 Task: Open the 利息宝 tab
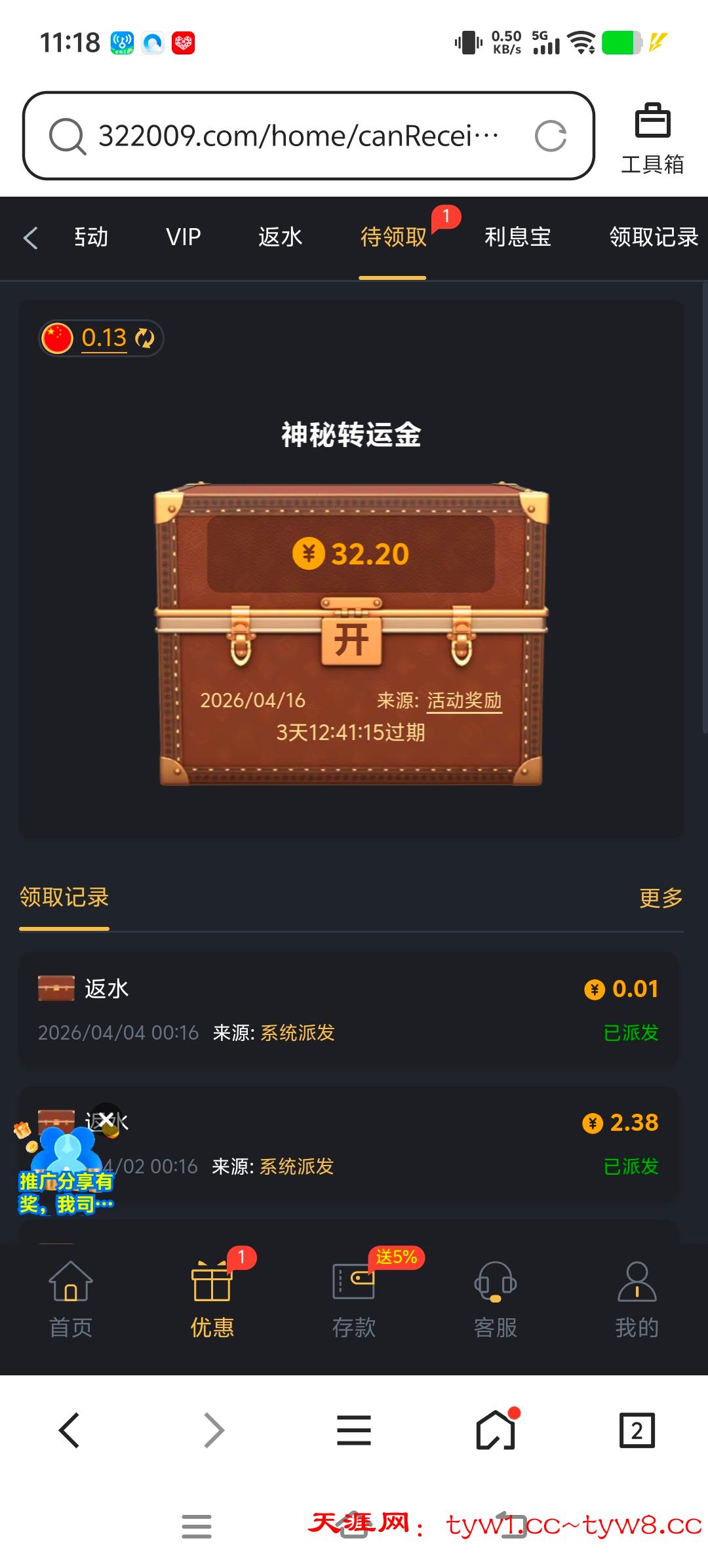(x=517, y=237)
